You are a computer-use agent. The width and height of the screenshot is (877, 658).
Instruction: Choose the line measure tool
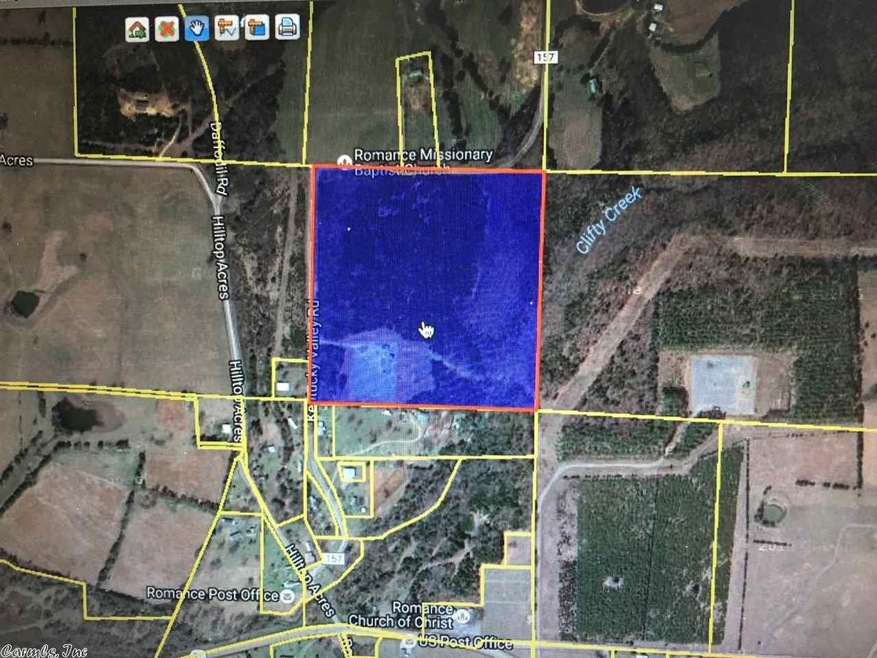(226, 28)
